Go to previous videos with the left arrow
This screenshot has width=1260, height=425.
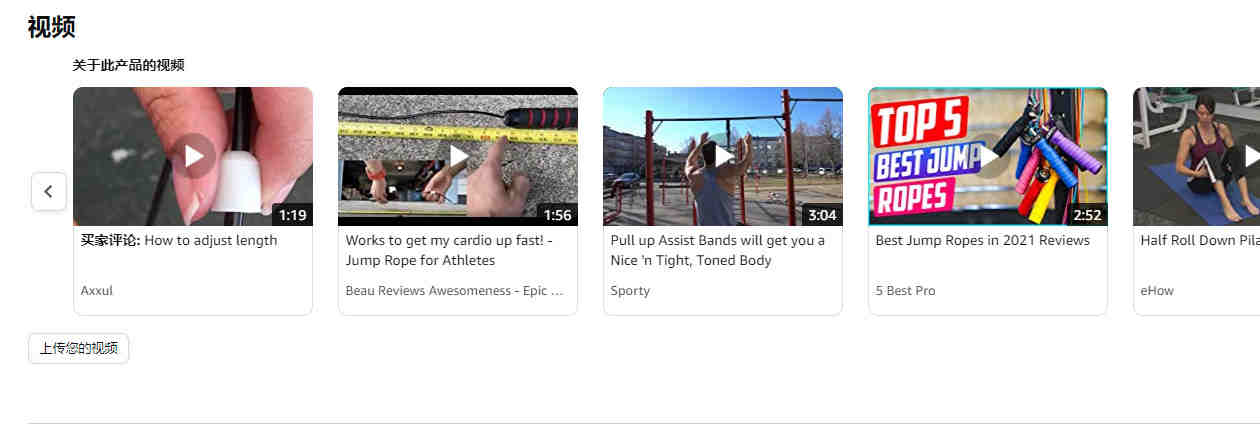(48, 191)
